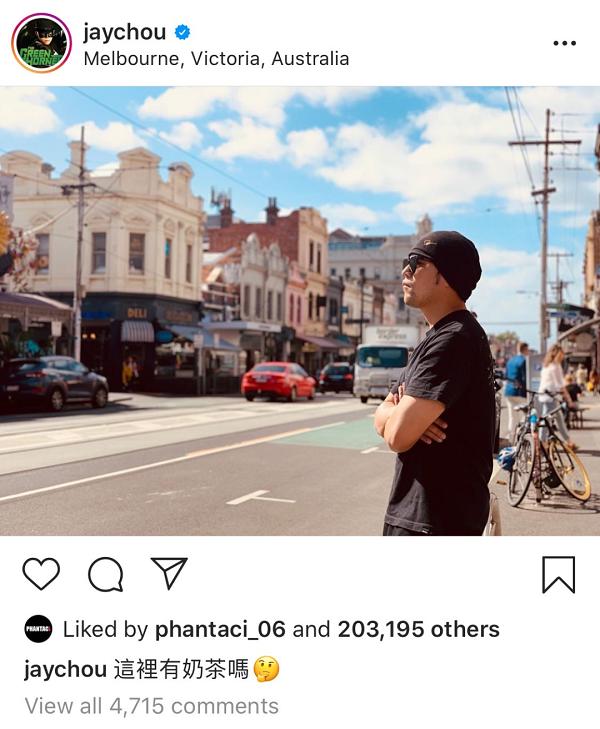This screenshot has height=729, width=600.
Task: Open the comment bubble icon
Action: tap(105, 573)
